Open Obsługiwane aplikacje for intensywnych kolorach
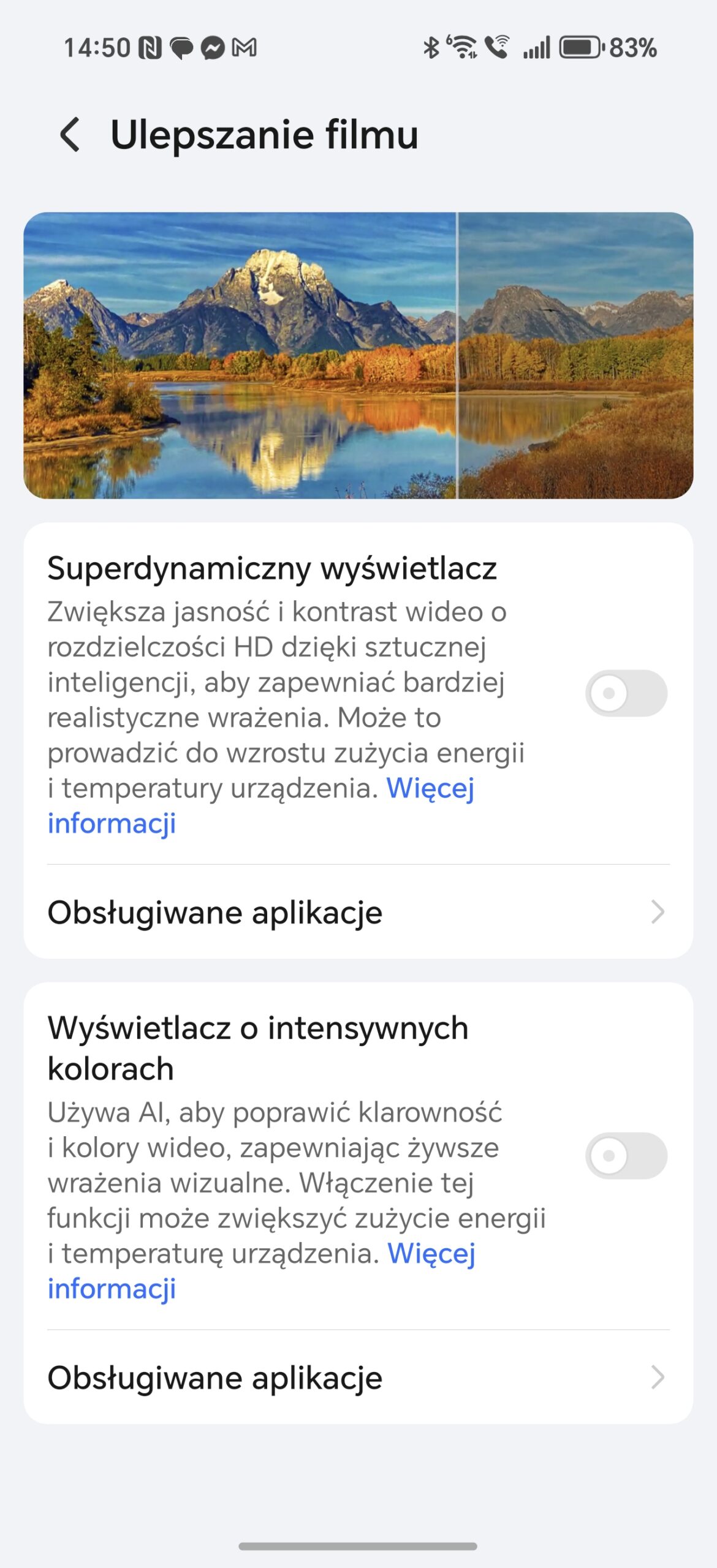This screenshot has width=717, height=1568. click(358, 1378)
